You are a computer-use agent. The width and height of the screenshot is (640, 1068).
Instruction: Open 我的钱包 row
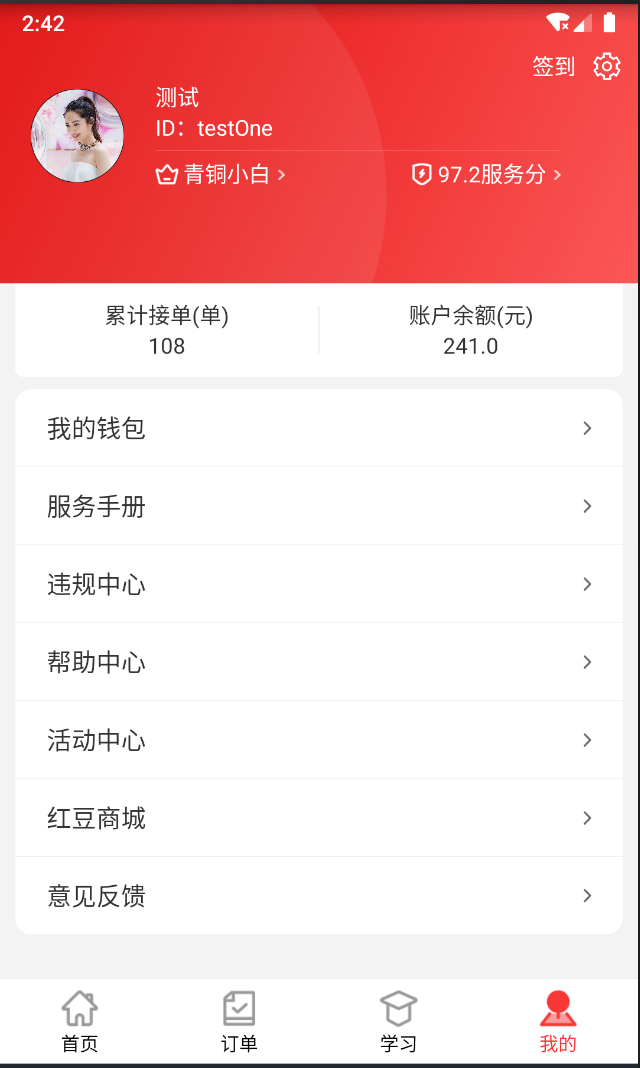(319, 429)
